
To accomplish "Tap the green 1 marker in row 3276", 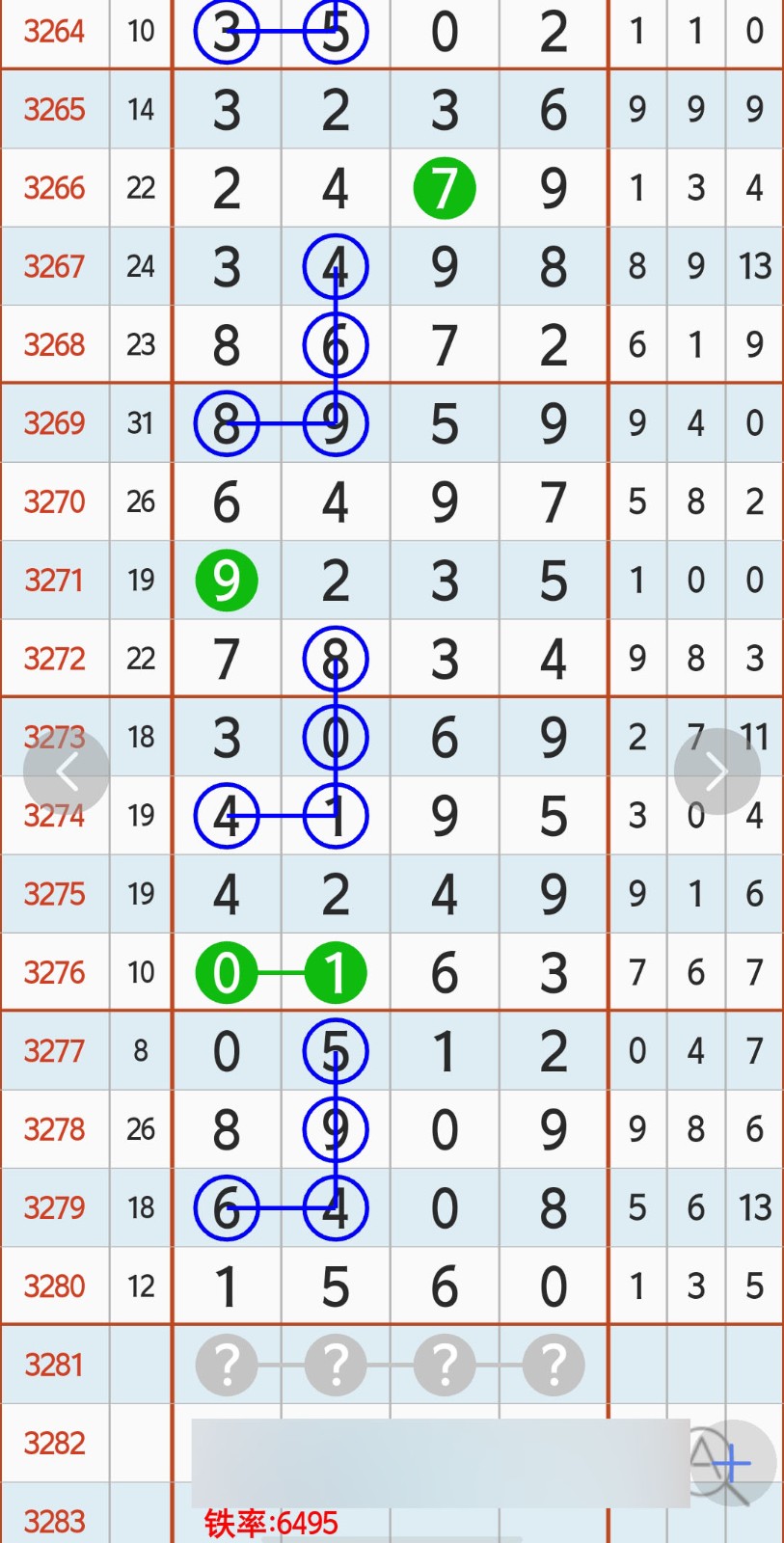I will tap(335, 972).
